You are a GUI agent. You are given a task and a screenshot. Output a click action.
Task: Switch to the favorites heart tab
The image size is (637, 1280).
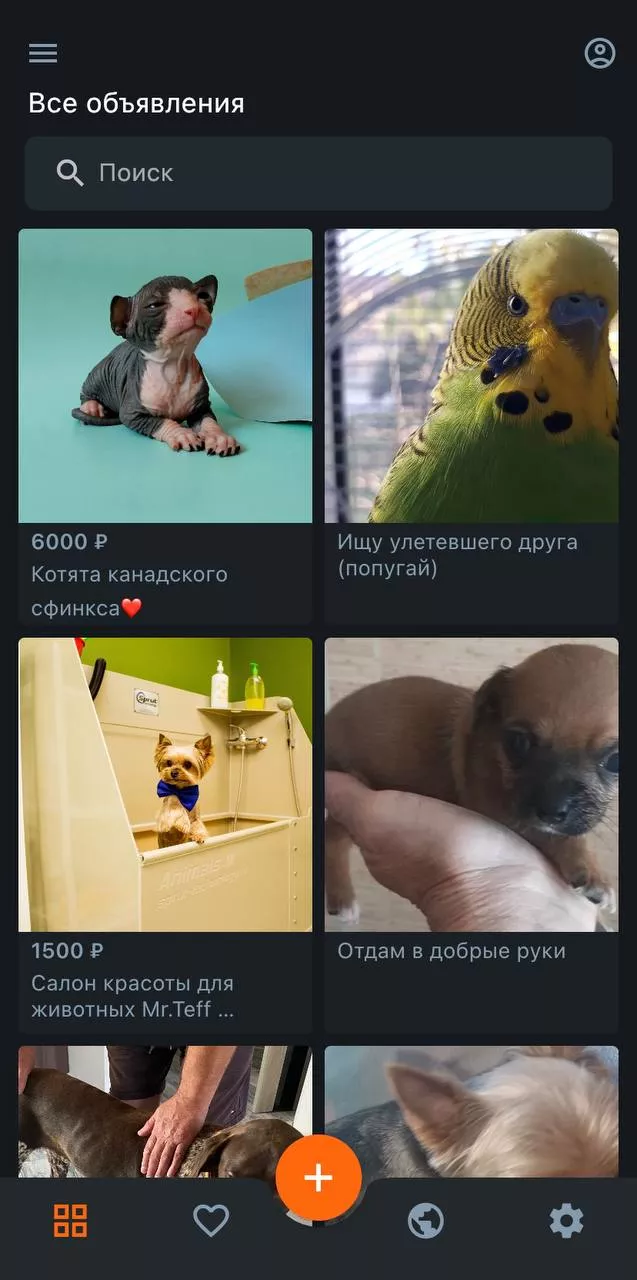pyautogui.click(x=211, y=1221)
